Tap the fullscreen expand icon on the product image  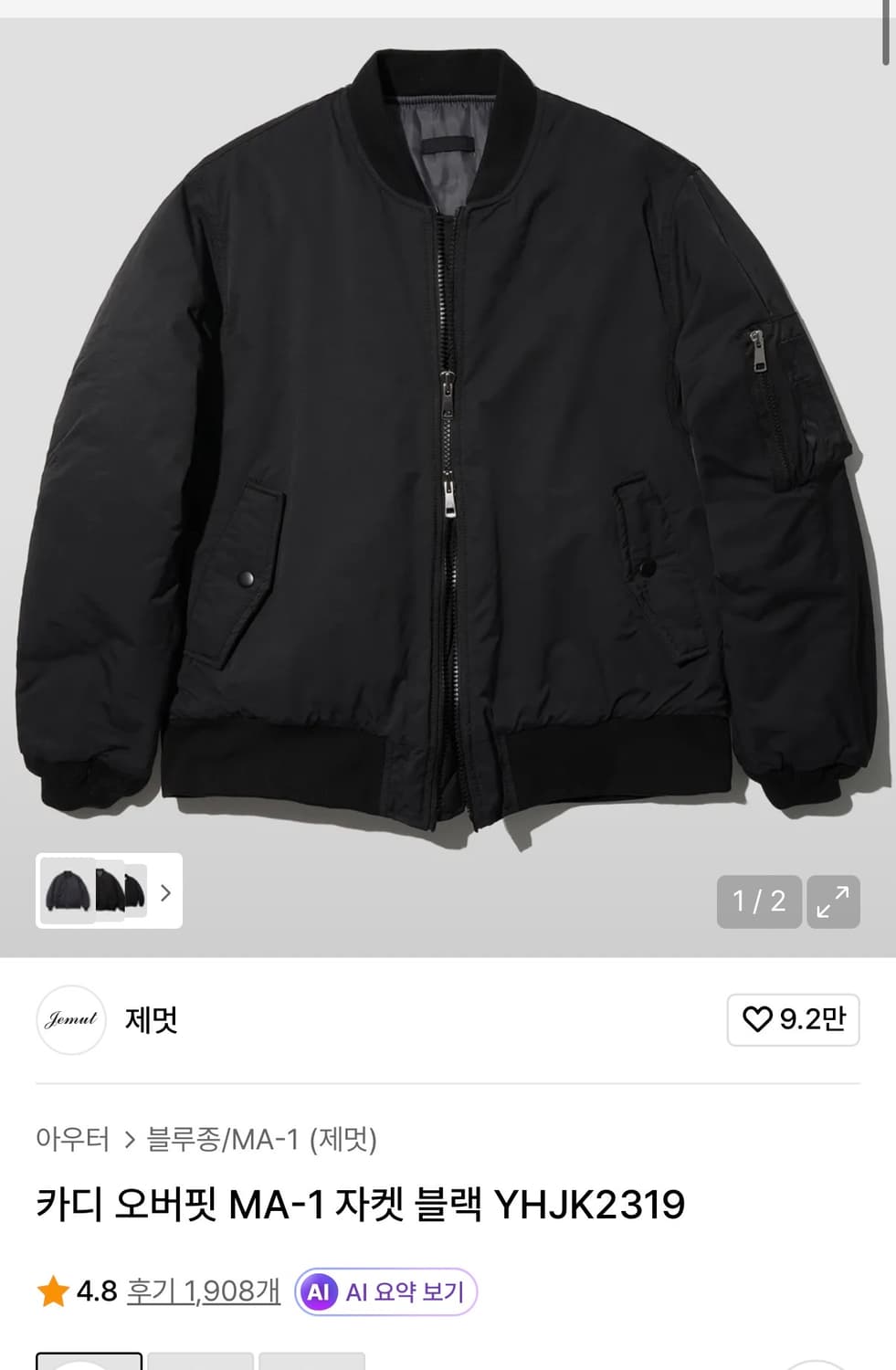tap(832, 901)
